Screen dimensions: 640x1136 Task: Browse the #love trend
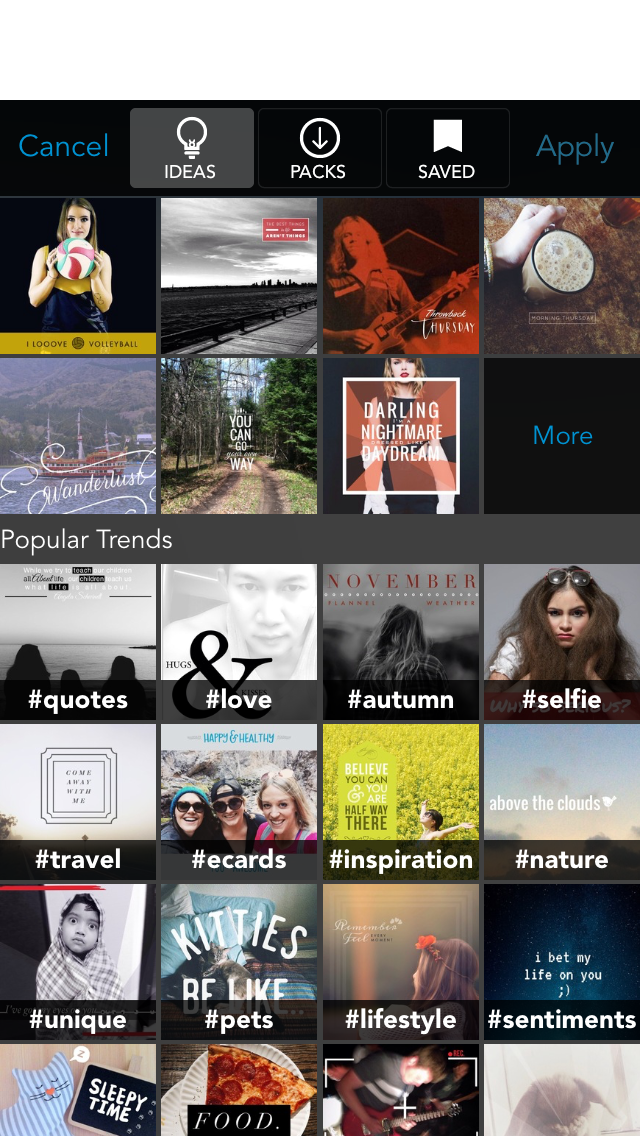(x=239, y=642)
